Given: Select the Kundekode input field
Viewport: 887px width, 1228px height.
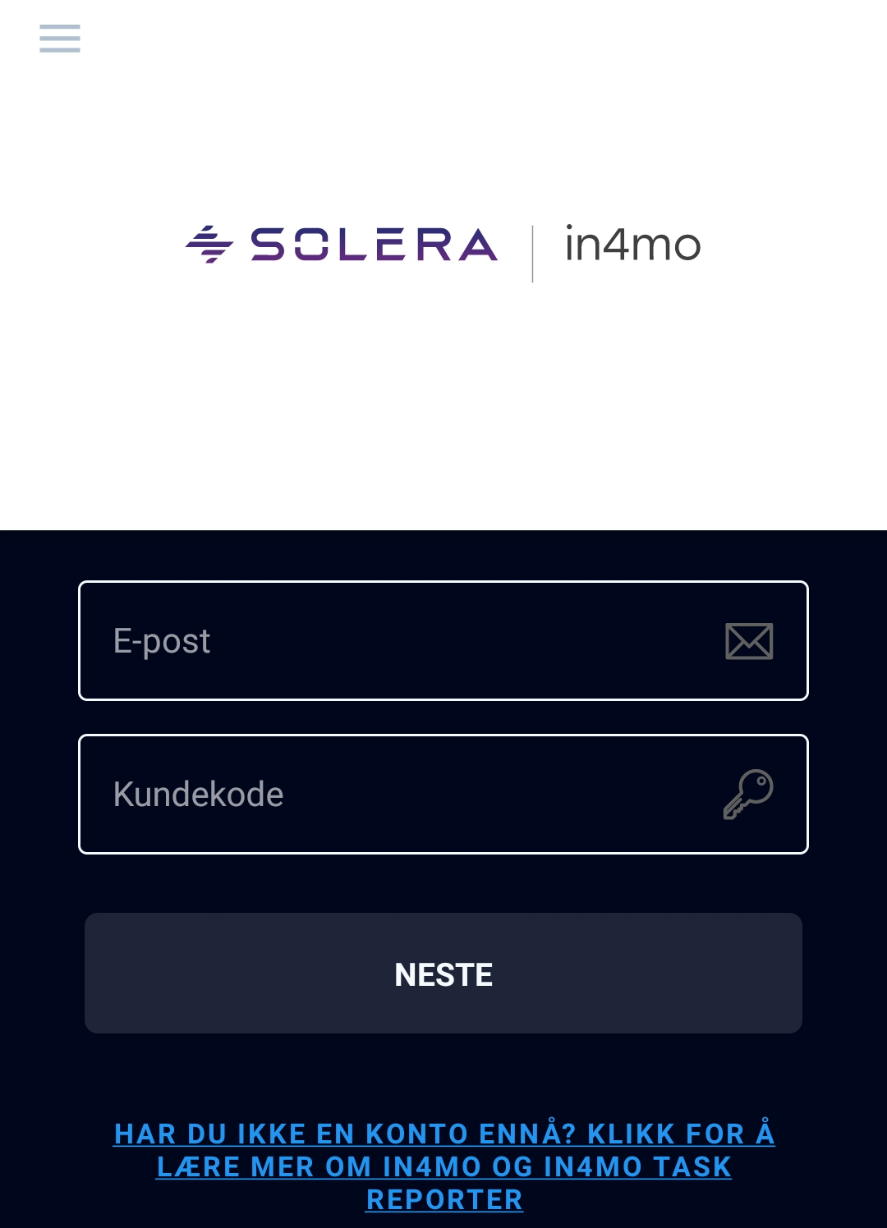Looking at the screenshot, I should click(400, 795).
